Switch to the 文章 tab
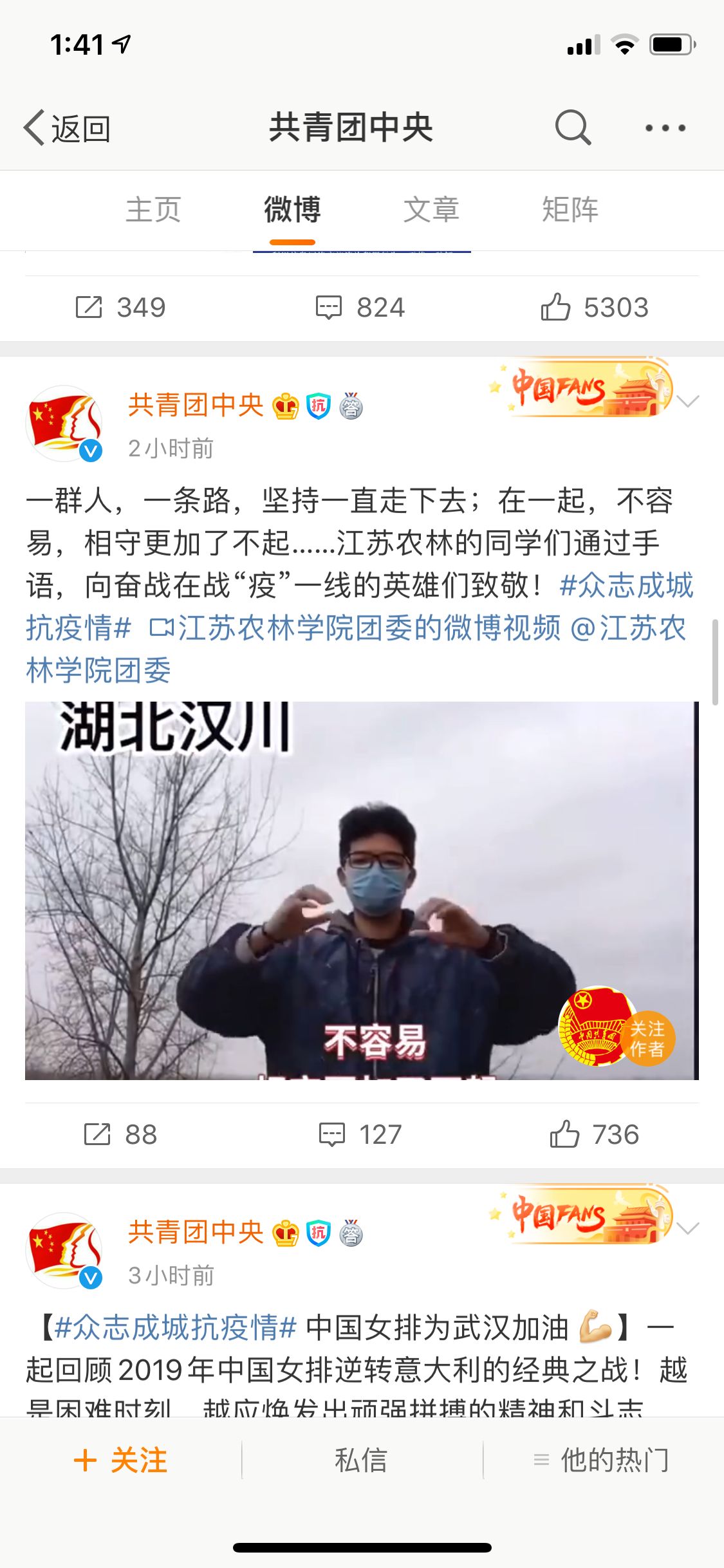724x1568 pixels. pos(431,210)
